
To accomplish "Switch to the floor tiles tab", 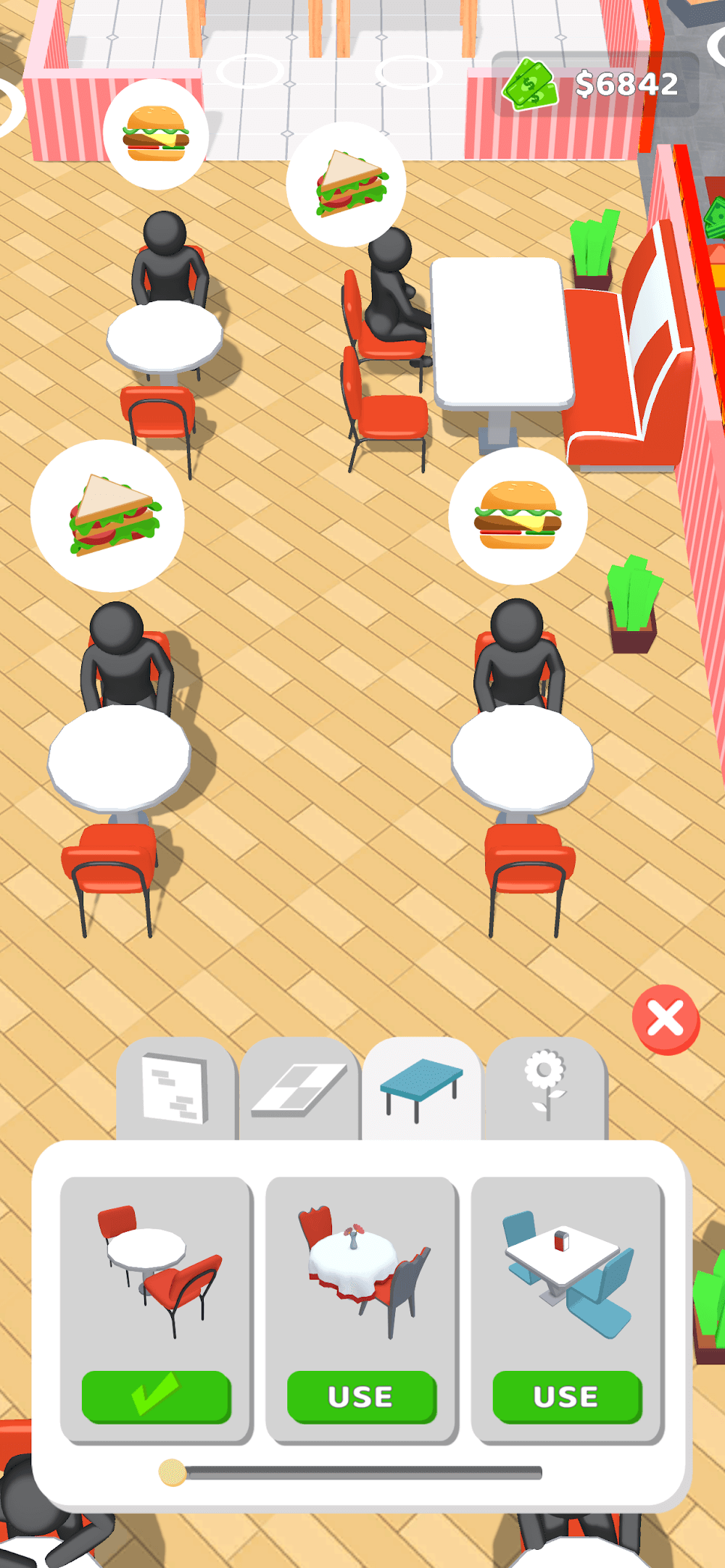I will coord(299,1089).
